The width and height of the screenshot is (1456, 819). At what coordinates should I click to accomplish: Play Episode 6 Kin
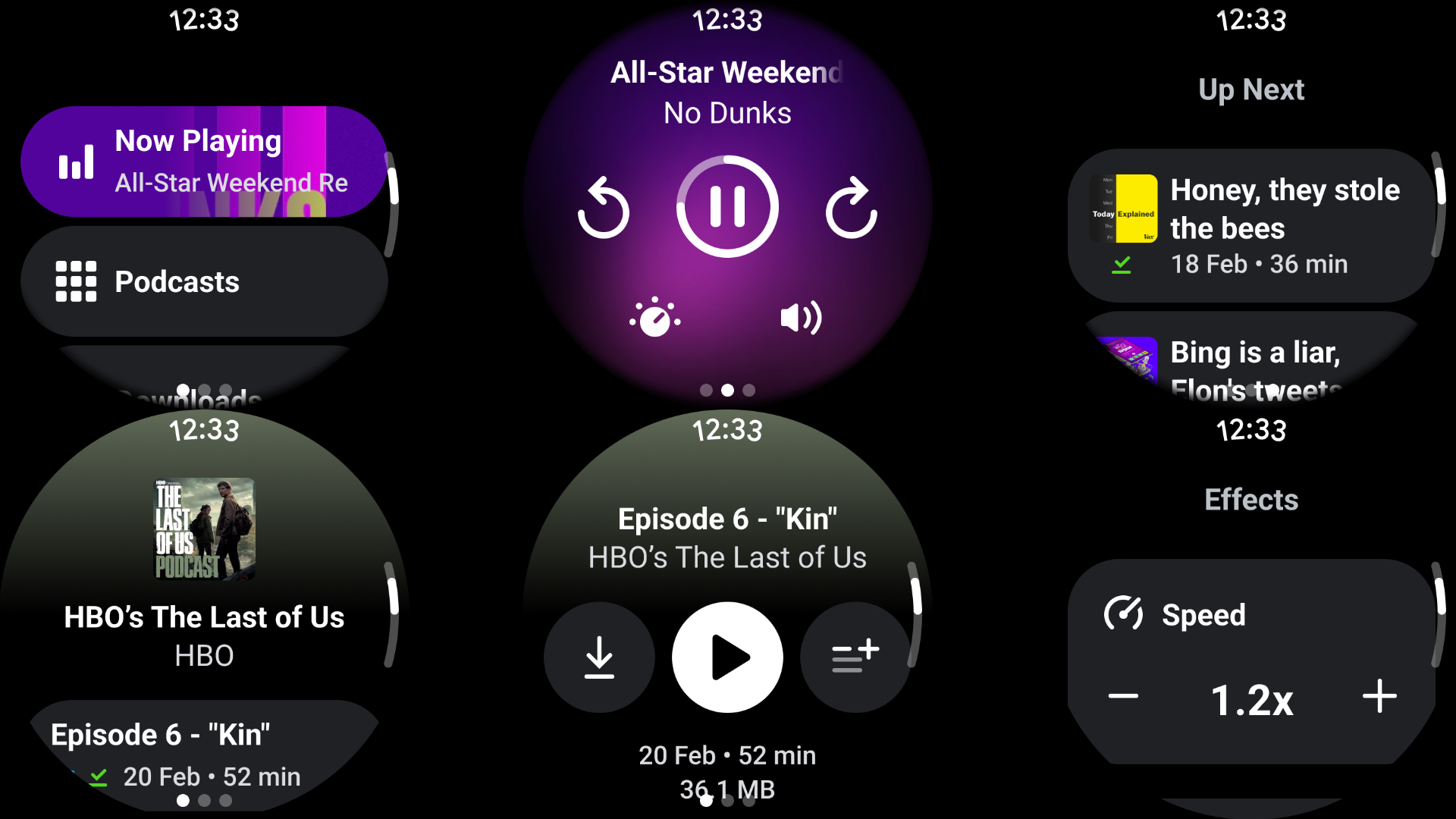(726, 657)
